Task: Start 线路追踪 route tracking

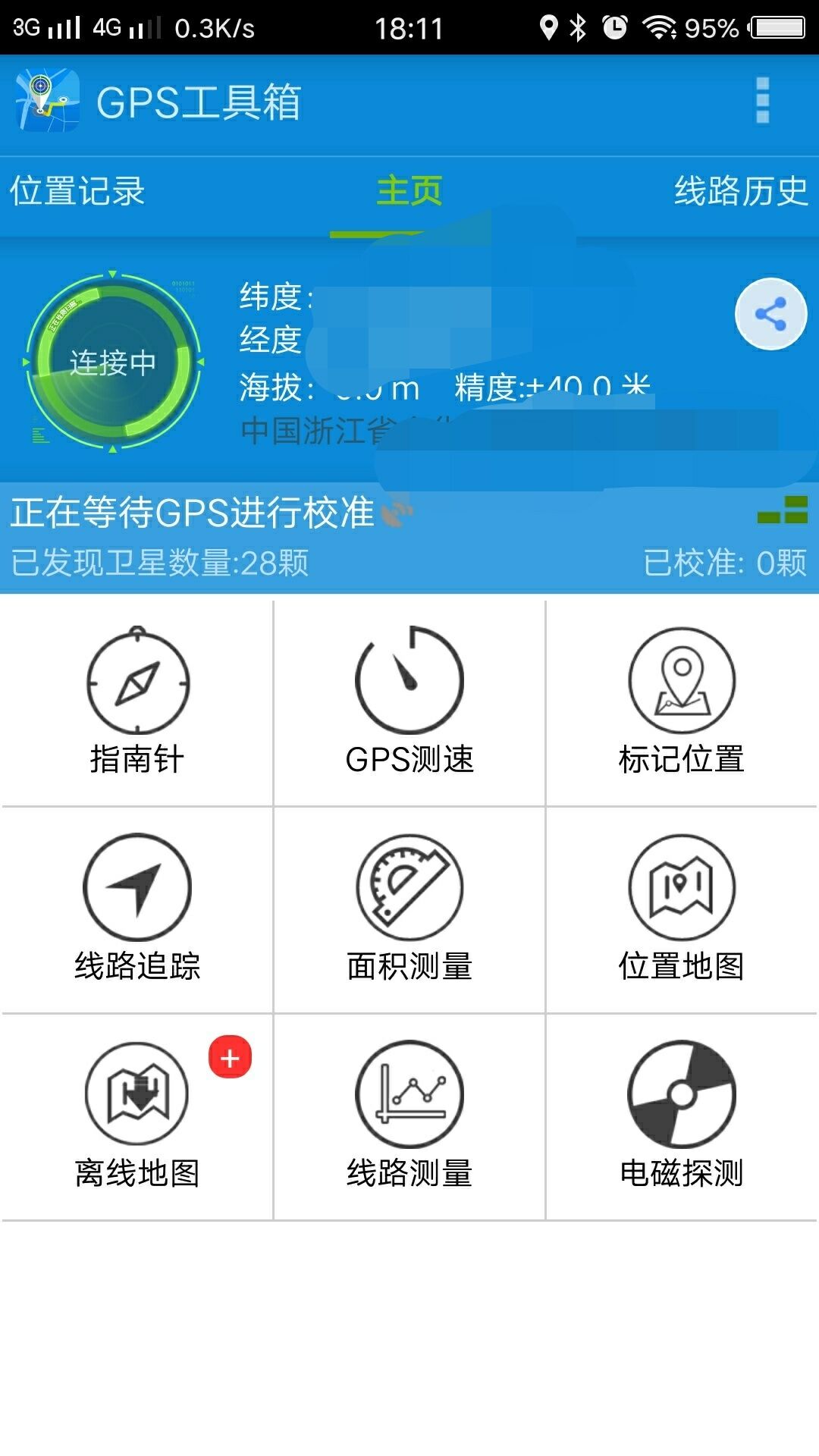Action: point(136,914)
